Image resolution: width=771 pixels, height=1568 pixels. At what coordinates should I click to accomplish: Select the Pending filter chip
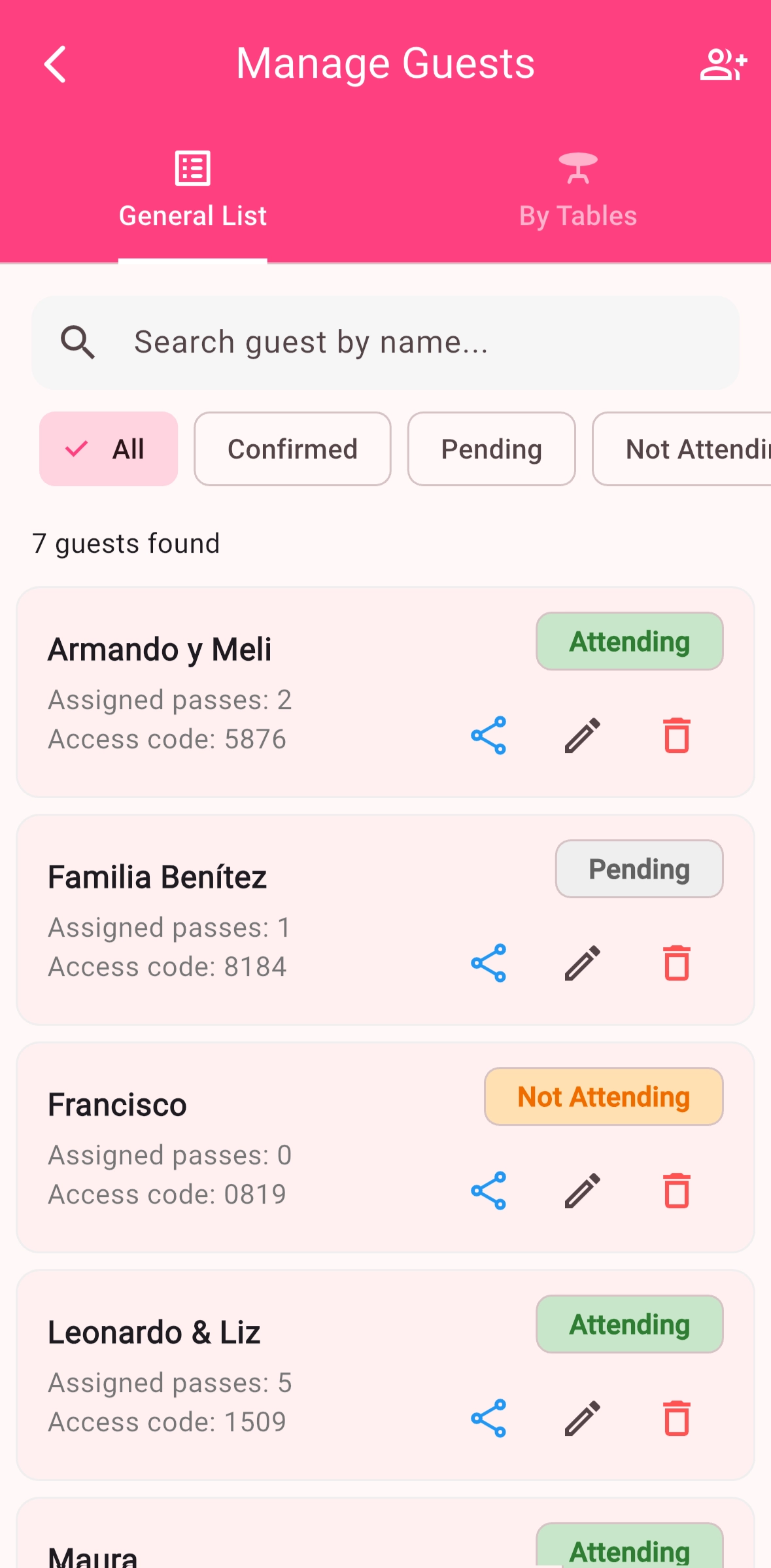[x=491, y=449]
